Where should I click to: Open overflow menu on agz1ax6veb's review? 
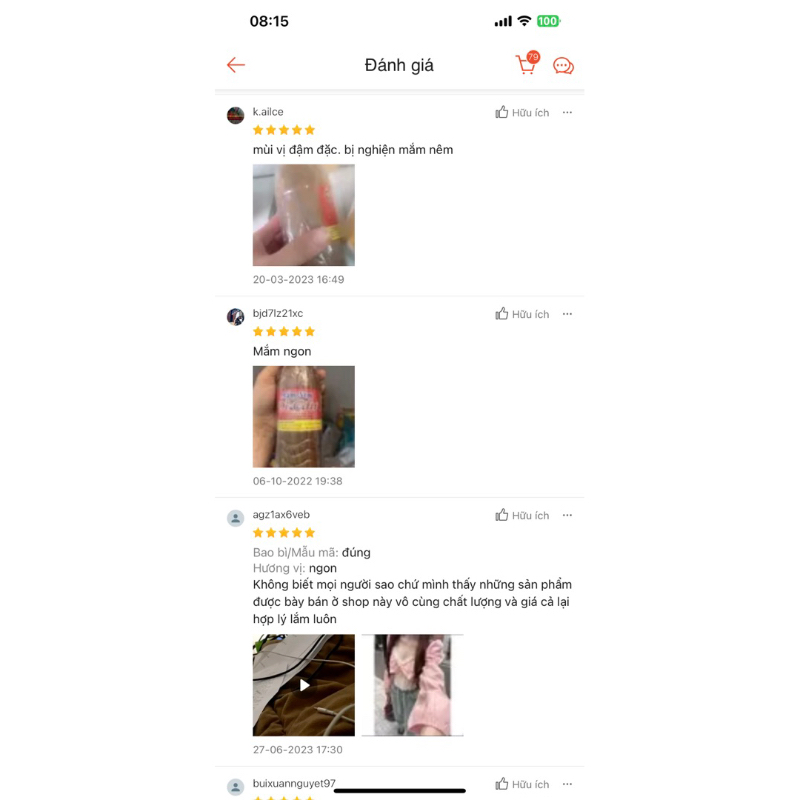[x=567, y=515]
